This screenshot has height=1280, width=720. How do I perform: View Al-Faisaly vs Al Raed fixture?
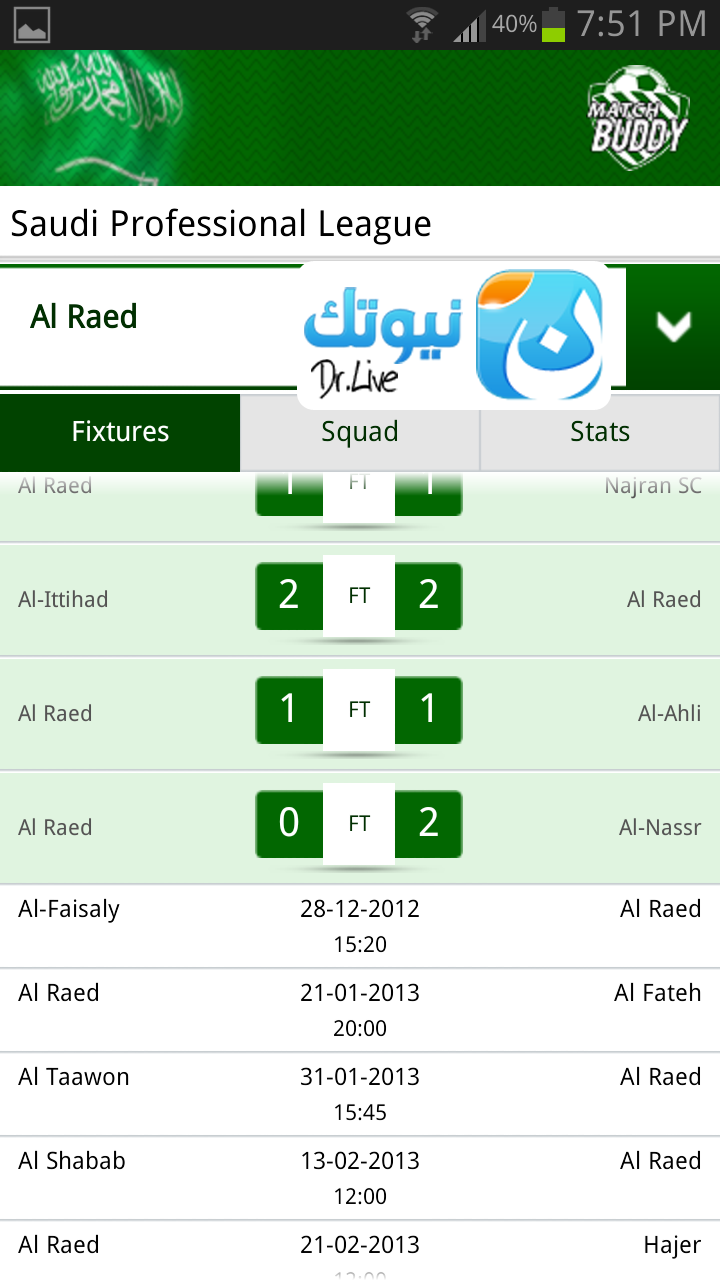click(x=359, y=926)
